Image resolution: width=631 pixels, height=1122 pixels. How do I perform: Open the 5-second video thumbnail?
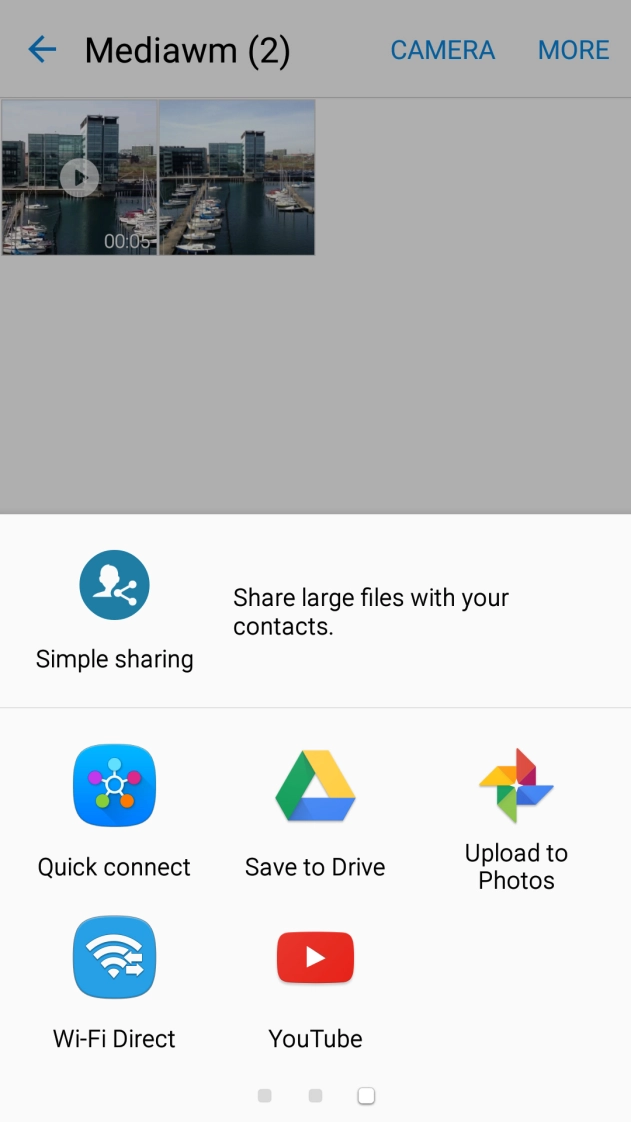[x=79, y=177]
